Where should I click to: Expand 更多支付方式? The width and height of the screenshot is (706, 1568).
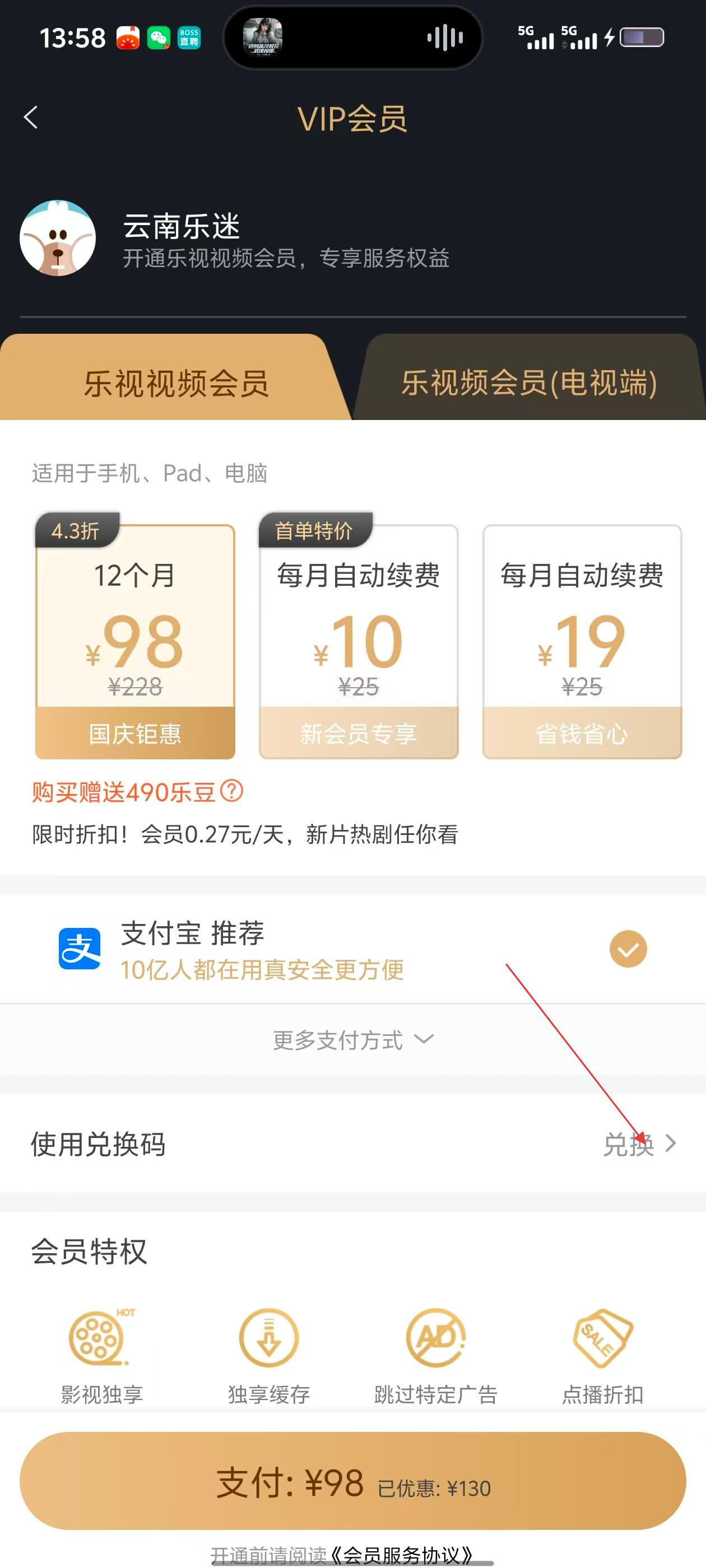click(x=352, y=1040)
